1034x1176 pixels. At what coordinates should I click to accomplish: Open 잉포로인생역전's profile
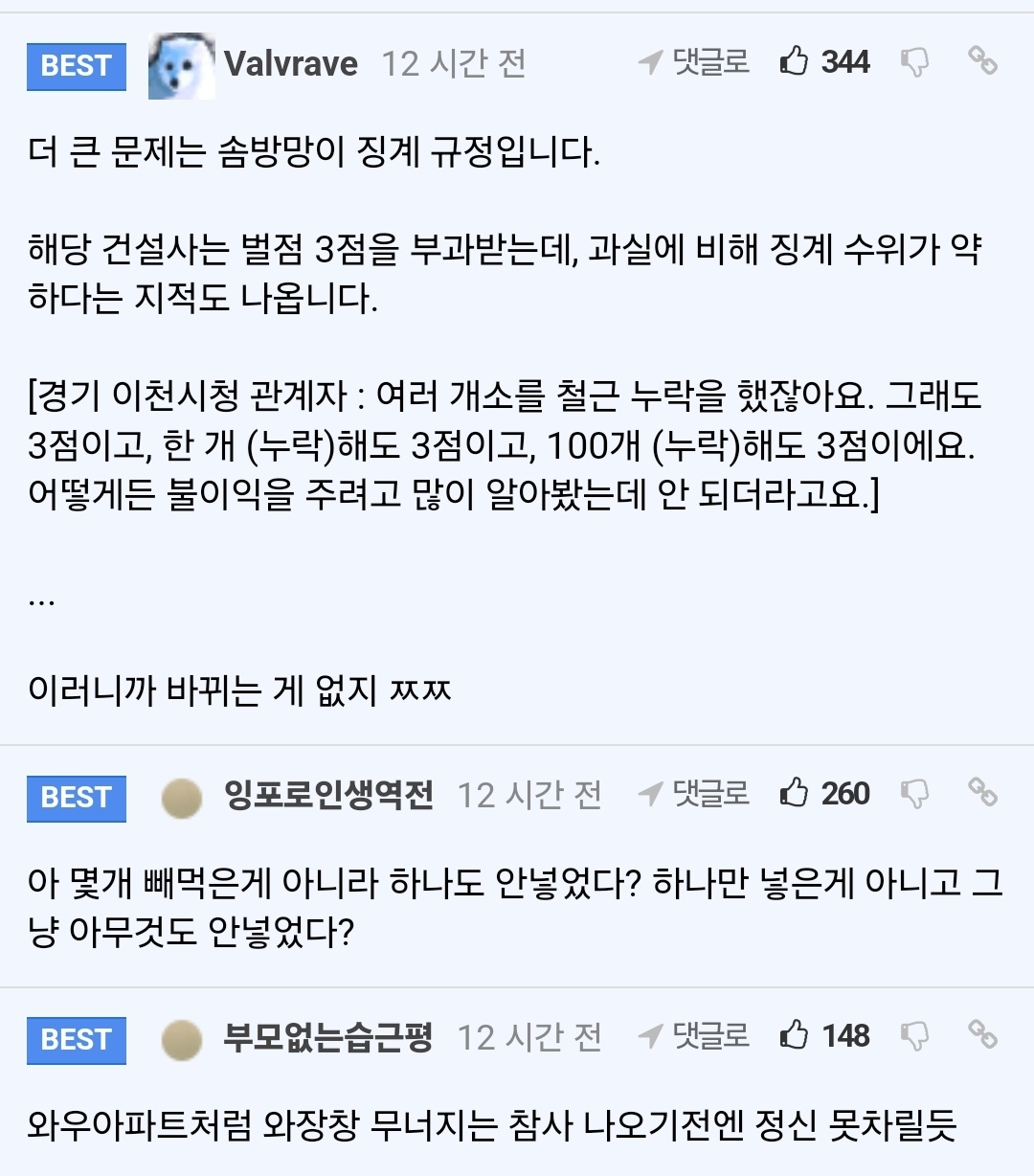pyautogui.click(x=328, y=794)
